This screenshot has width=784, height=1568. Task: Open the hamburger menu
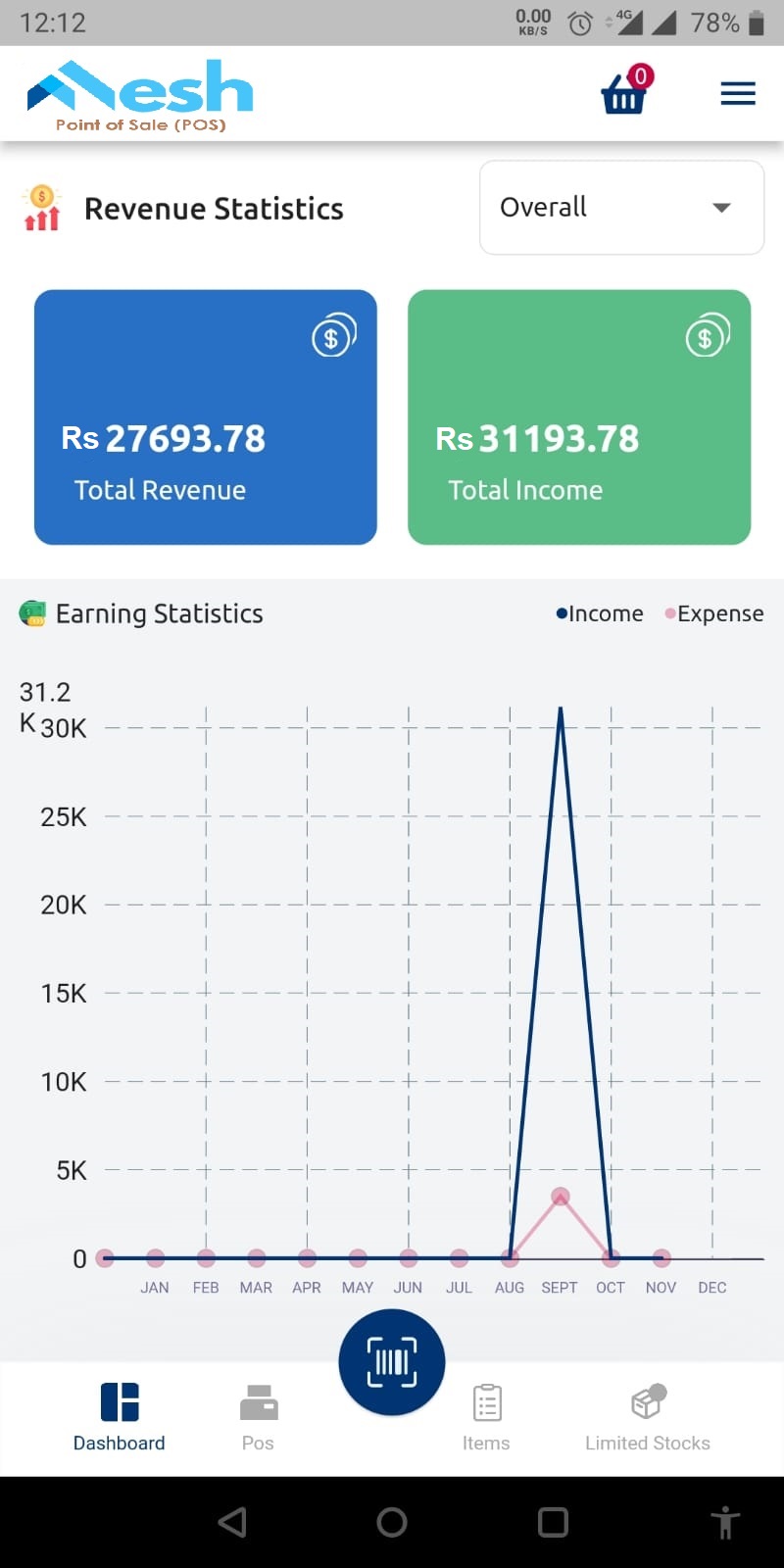(x=738, y=93)
